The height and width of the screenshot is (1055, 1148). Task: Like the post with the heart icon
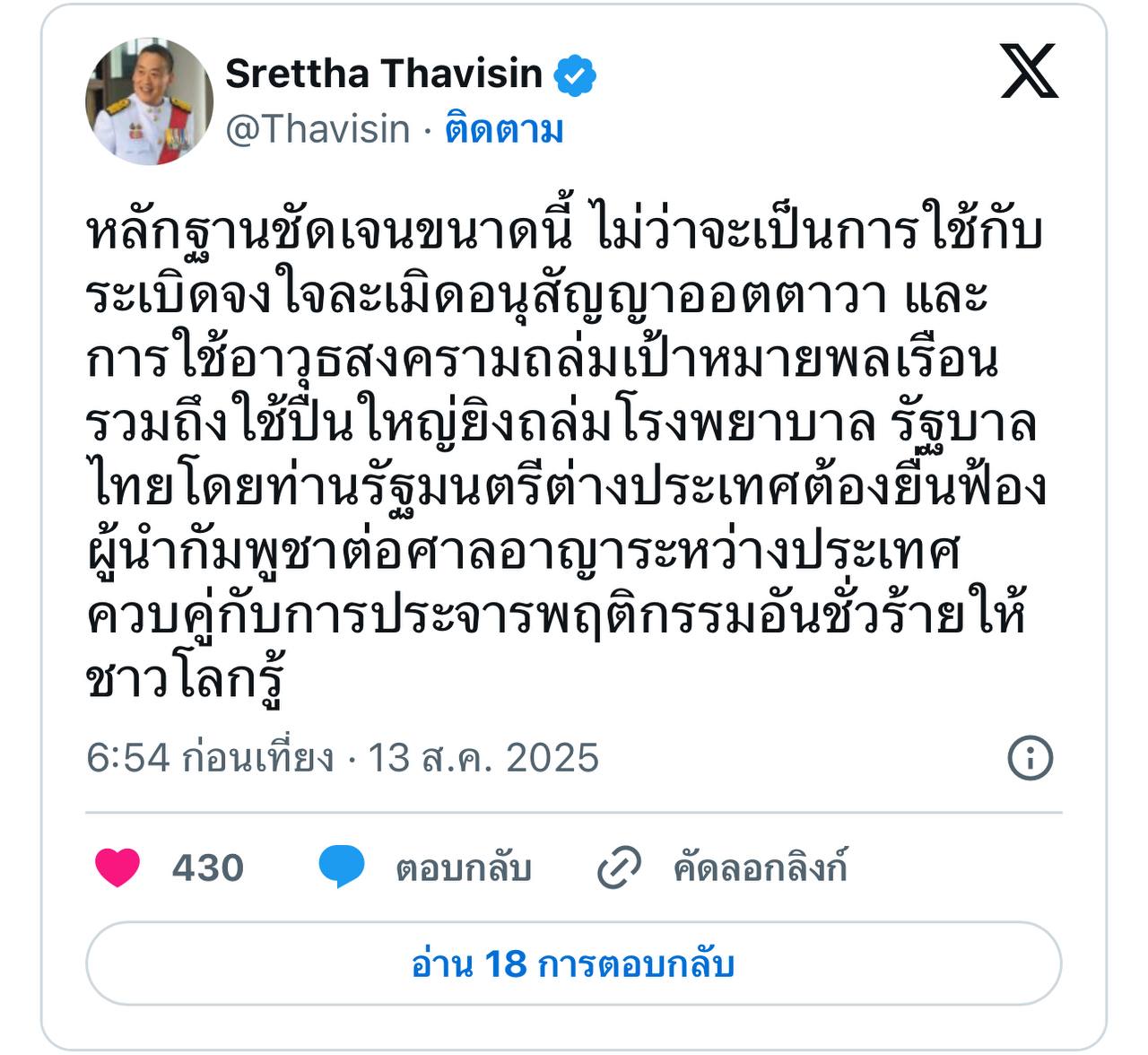[x=118, y=868]
